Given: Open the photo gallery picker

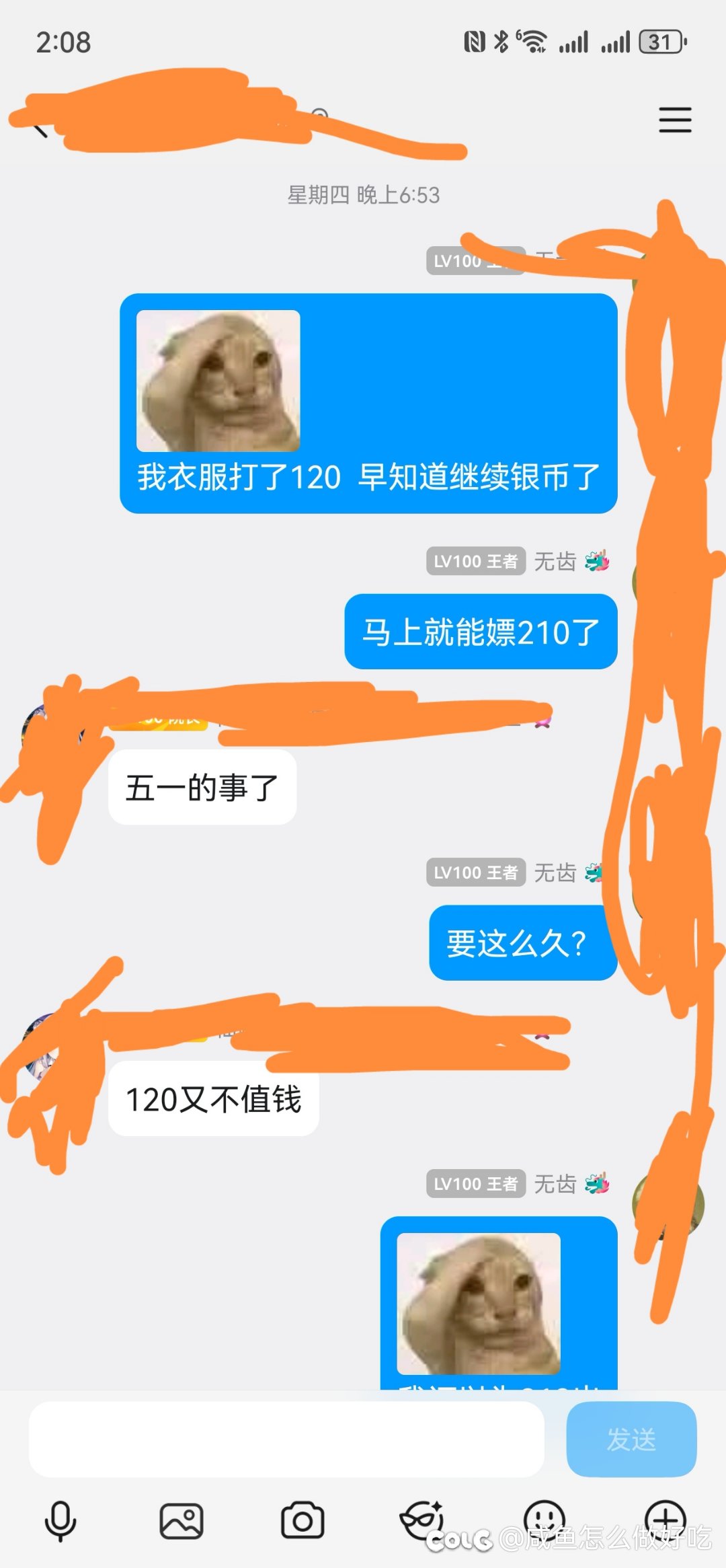Looking at the screenshot, I should tap(182, 1520).
